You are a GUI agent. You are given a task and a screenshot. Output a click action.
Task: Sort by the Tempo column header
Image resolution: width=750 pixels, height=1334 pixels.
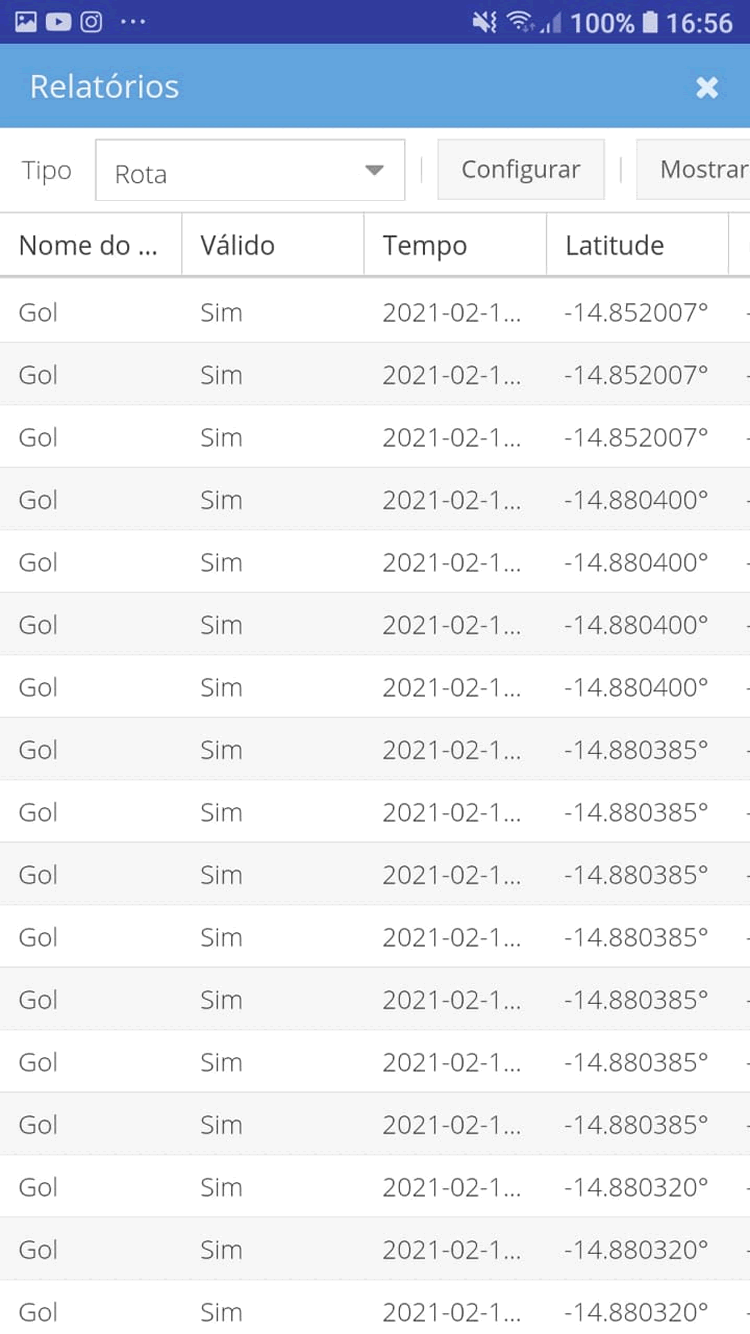click(455, 245)
